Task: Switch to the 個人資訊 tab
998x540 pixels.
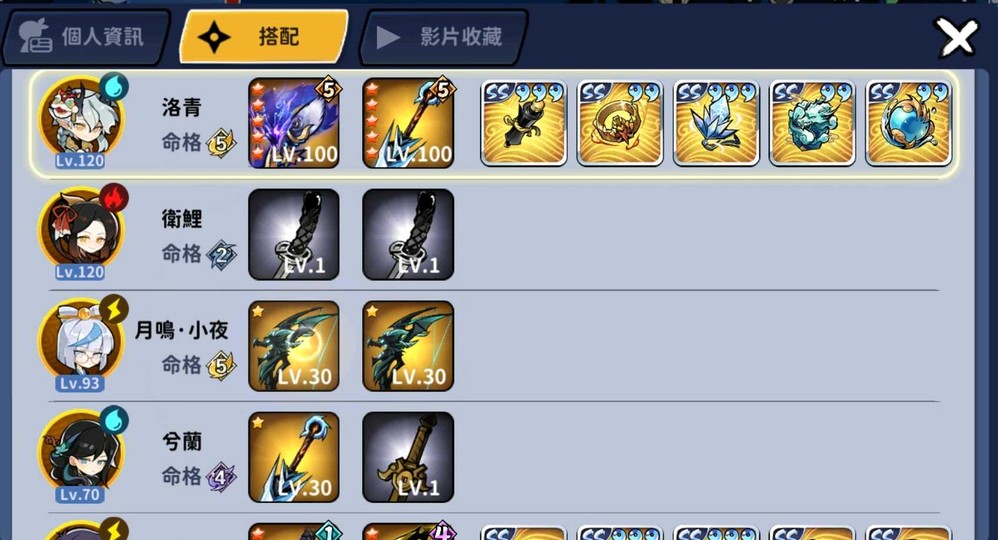Action: (x=85, y=37)
